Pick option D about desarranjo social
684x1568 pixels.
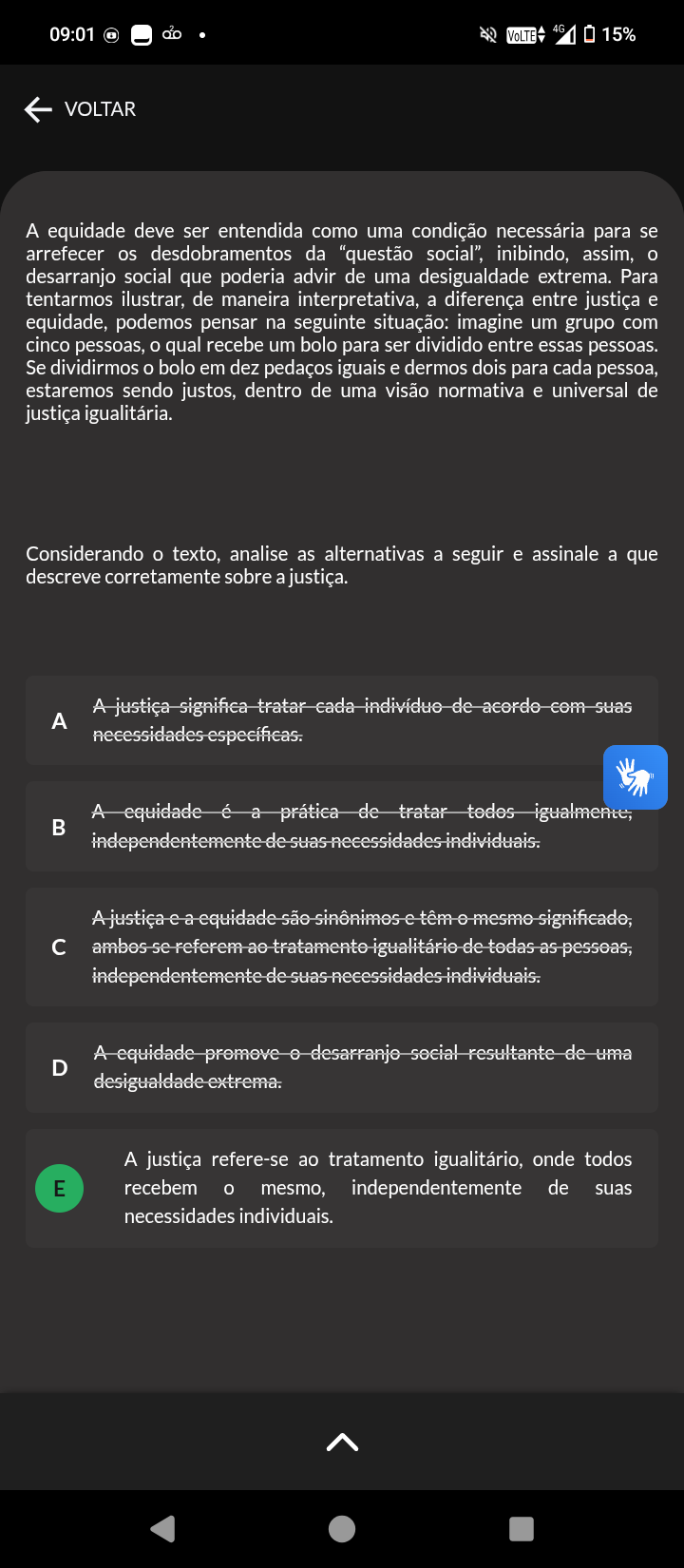click(x=342, y=1067)
